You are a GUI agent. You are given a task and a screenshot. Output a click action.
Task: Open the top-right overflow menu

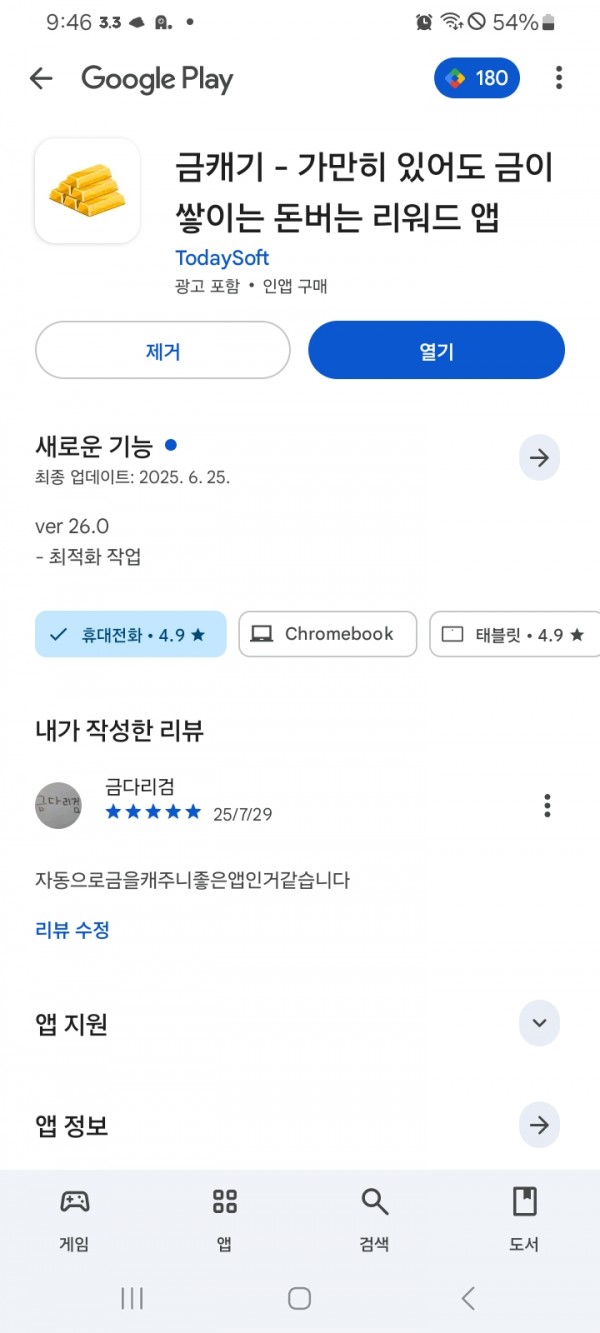pos(559,78)
